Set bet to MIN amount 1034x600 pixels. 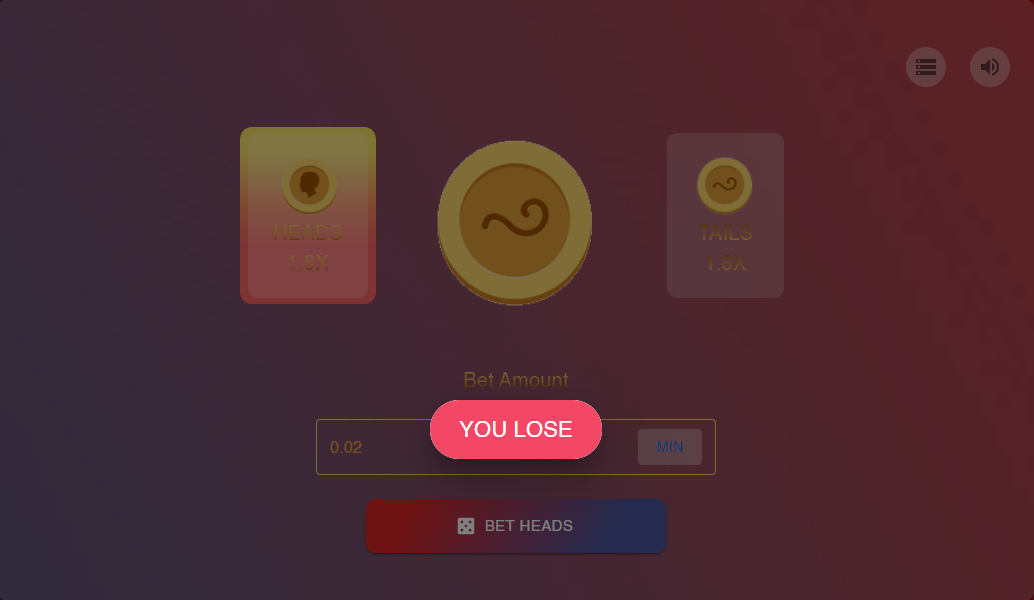coord(669,447)
